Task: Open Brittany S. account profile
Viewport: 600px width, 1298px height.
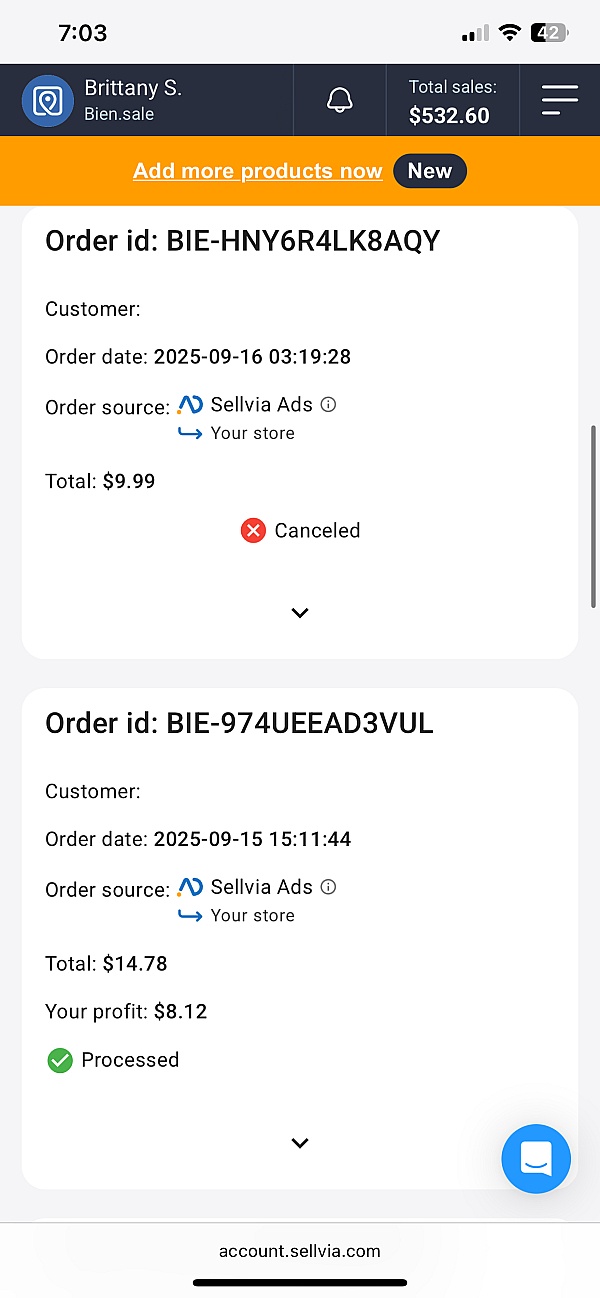Action: [x=102, y=100]
